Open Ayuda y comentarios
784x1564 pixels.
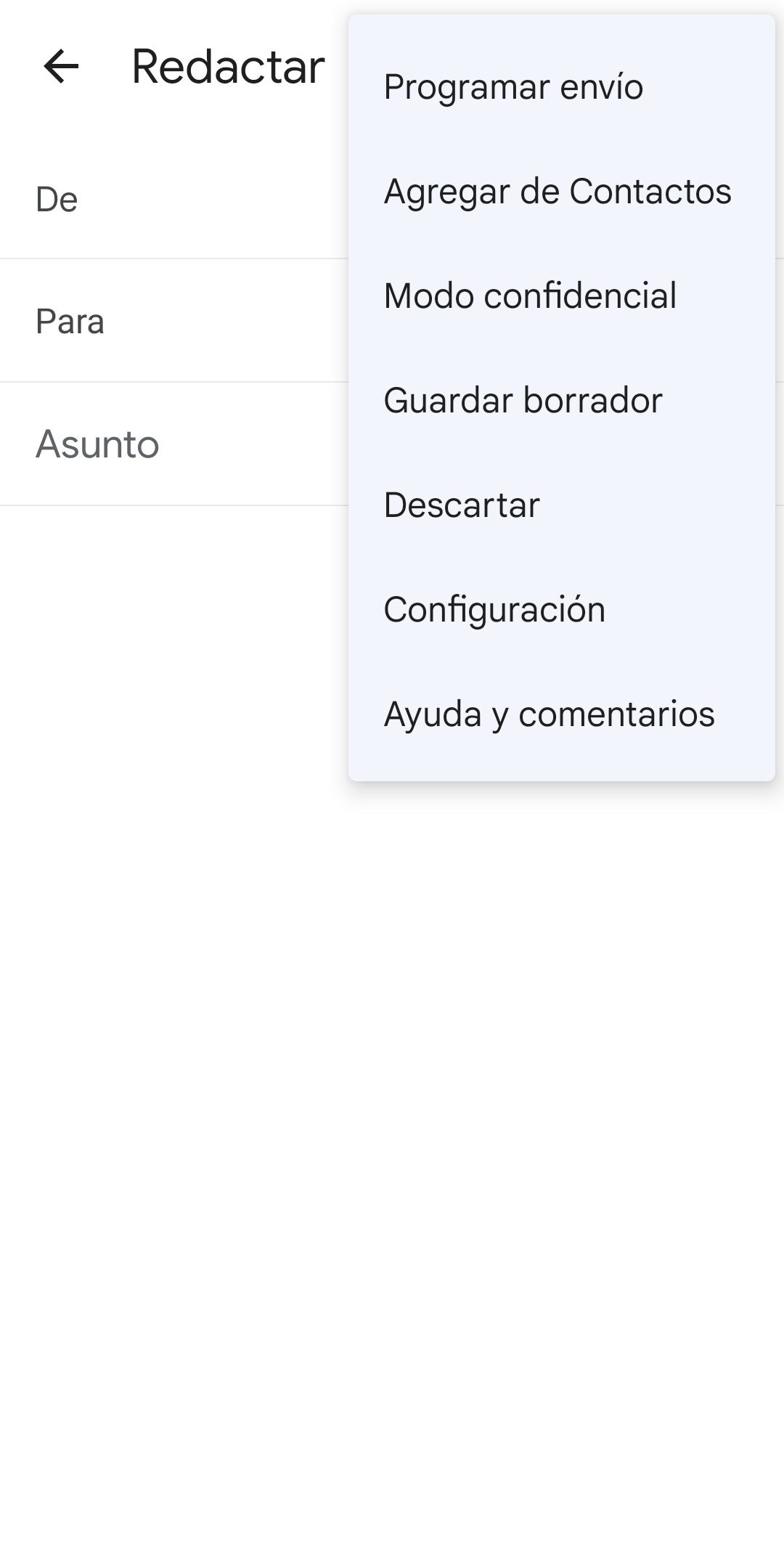[x=549, y=714]
